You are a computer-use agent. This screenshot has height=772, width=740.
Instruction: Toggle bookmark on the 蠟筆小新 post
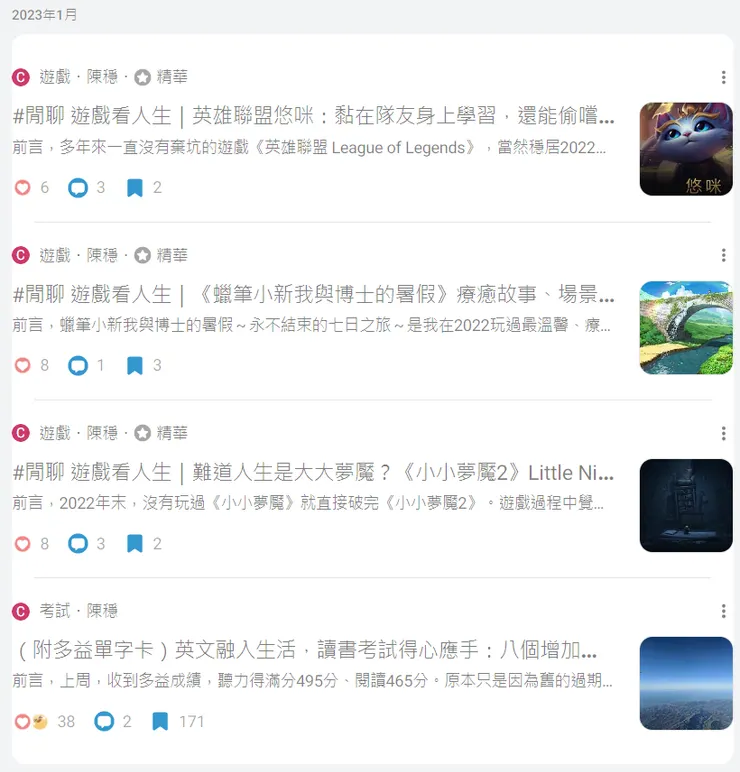pyautogui.click(x=136, y=365)
